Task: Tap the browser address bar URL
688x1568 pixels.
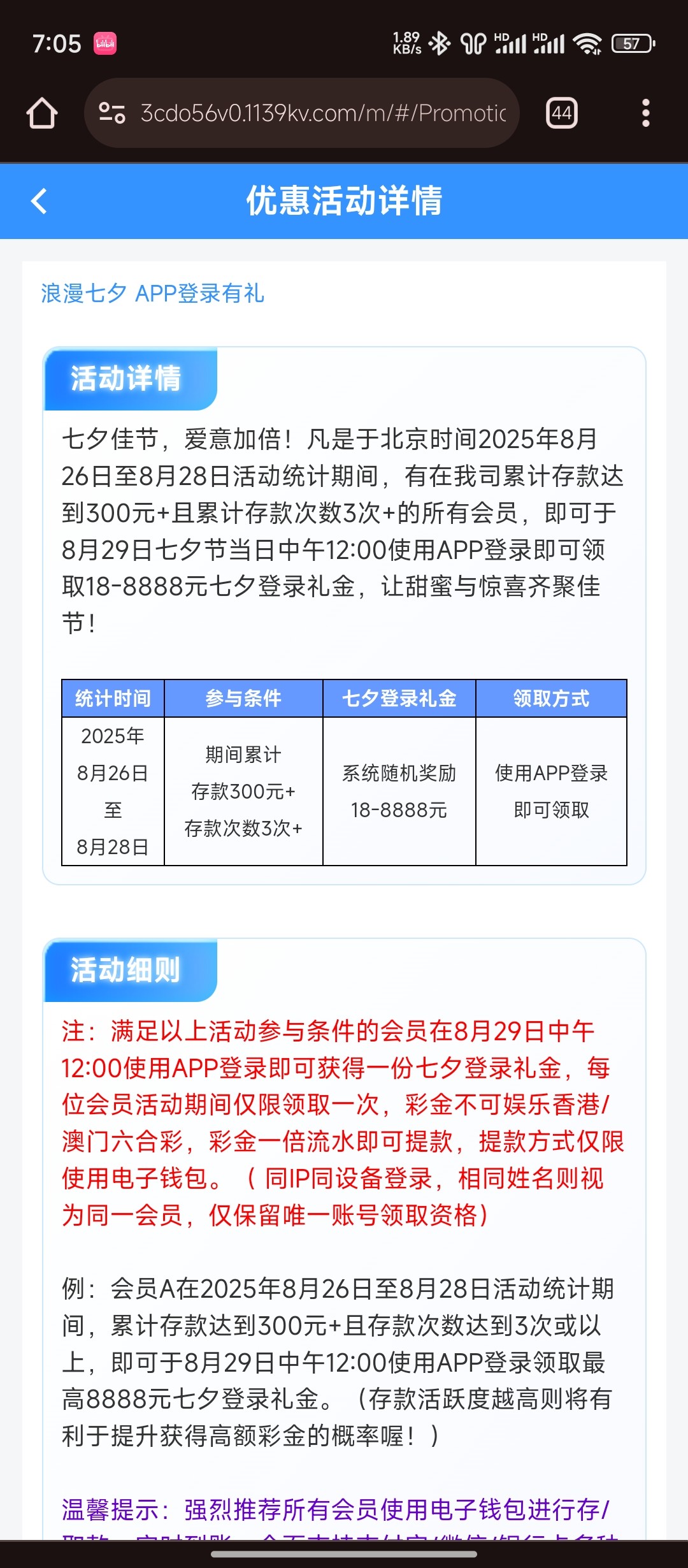Action: coord(323,113)
